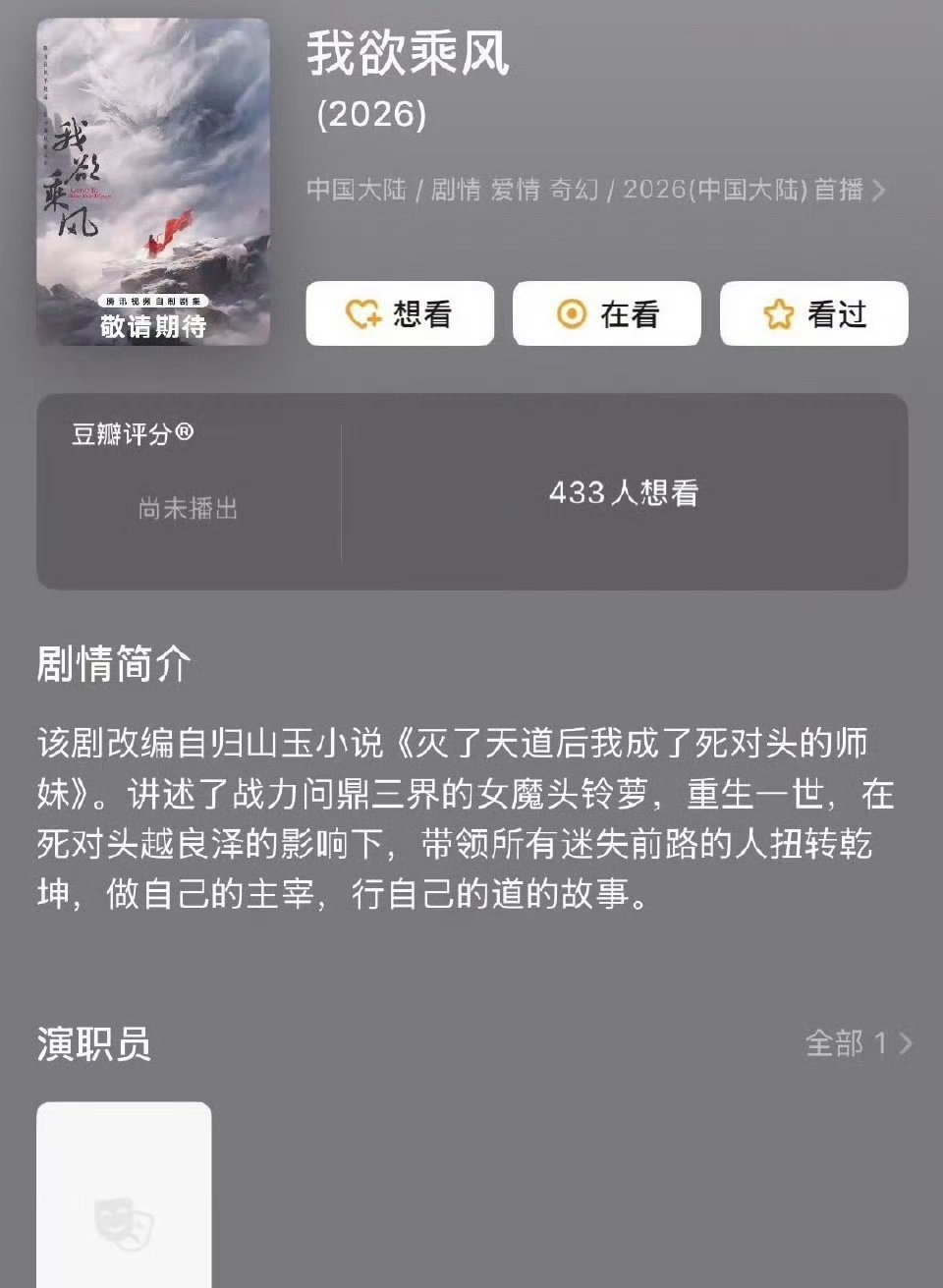Switch to the 剧情简介 section
Screen dimensions: 943x1288
114,663
